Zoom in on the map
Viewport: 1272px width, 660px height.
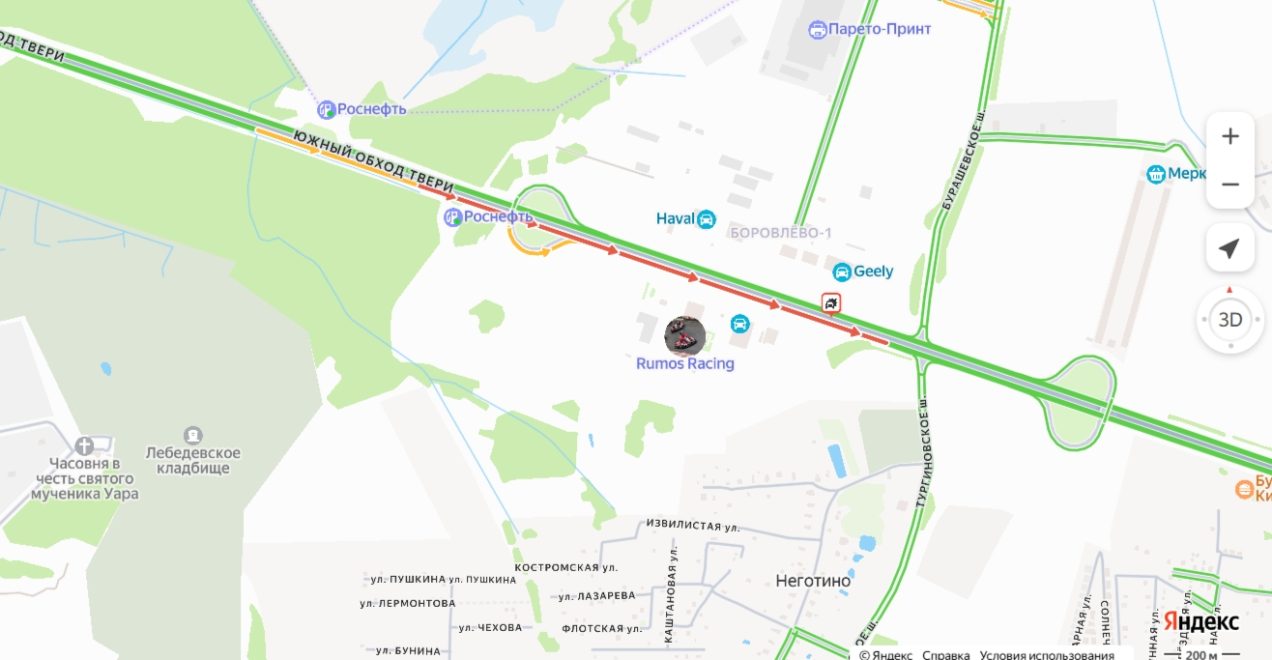(1230, 137)
